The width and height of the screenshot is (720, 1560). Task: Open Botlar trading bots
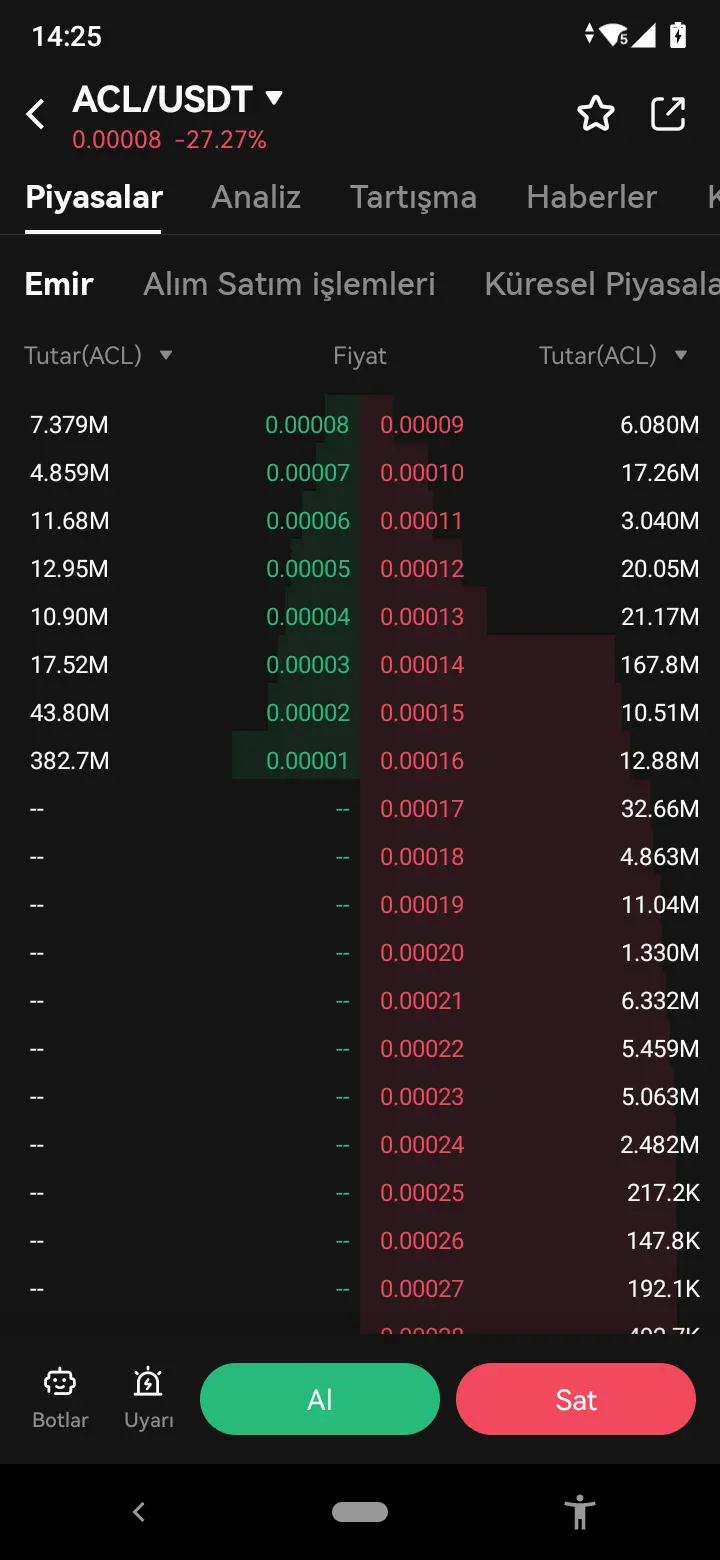60,1399
